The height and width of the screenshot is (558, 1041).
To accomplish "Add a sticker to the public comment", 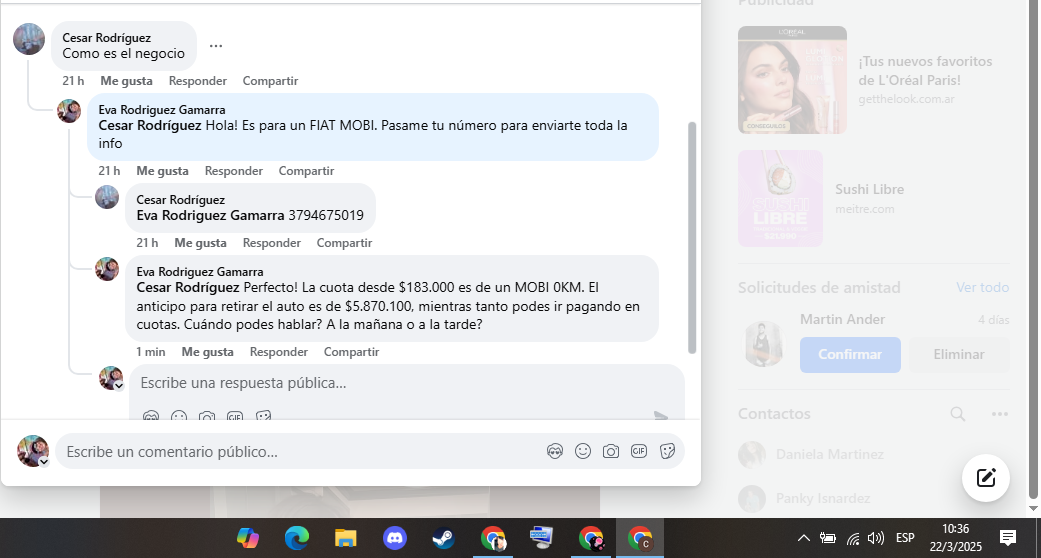I will click(667, 452).
